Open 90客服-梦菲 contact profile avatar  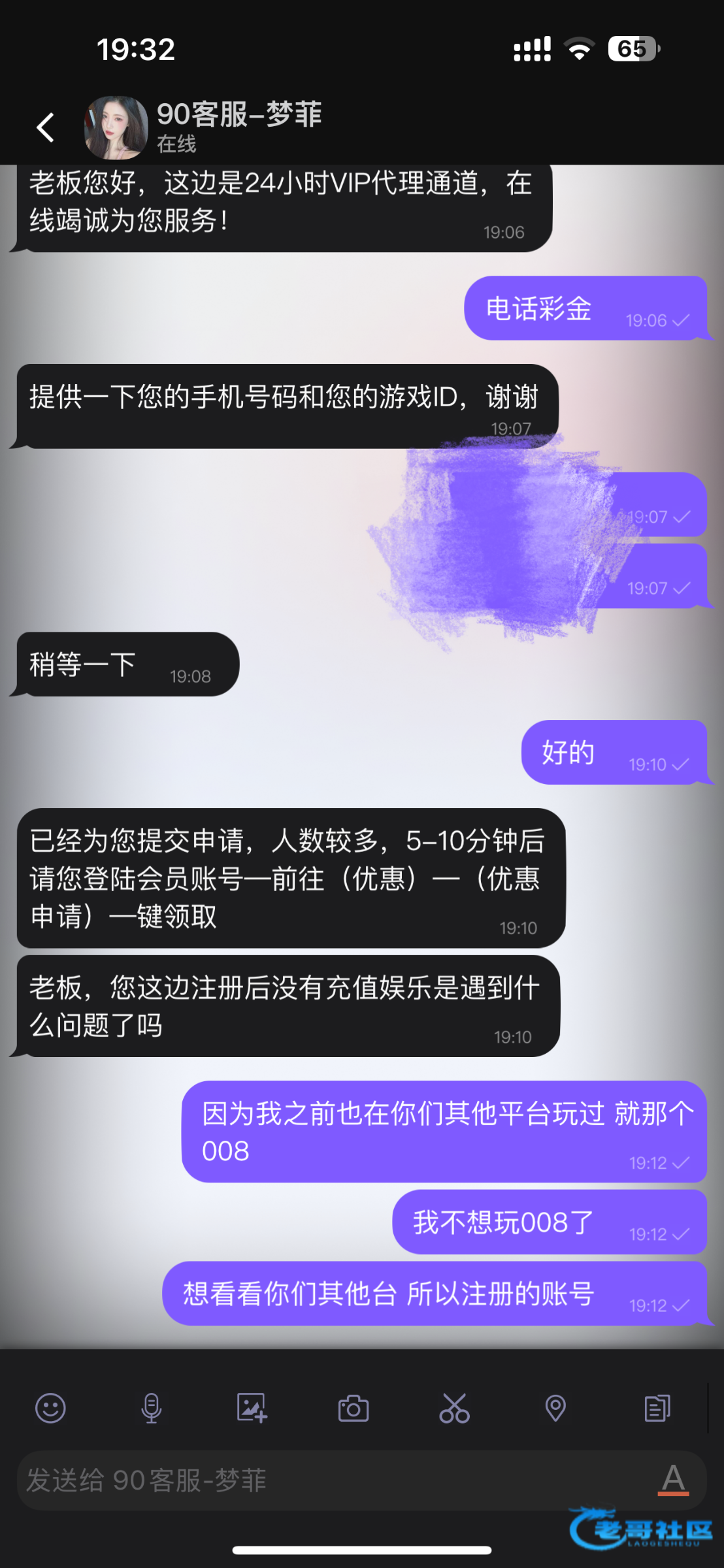click(x=116, y=127)
